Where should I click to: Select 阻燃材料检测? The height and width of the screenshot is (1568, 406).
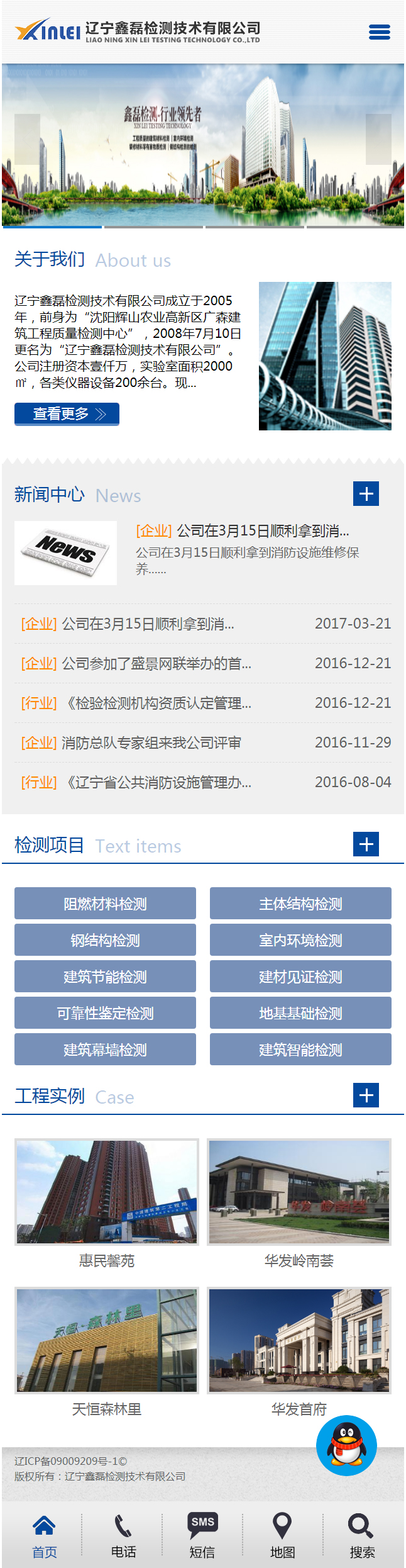[x=105, y=904]
